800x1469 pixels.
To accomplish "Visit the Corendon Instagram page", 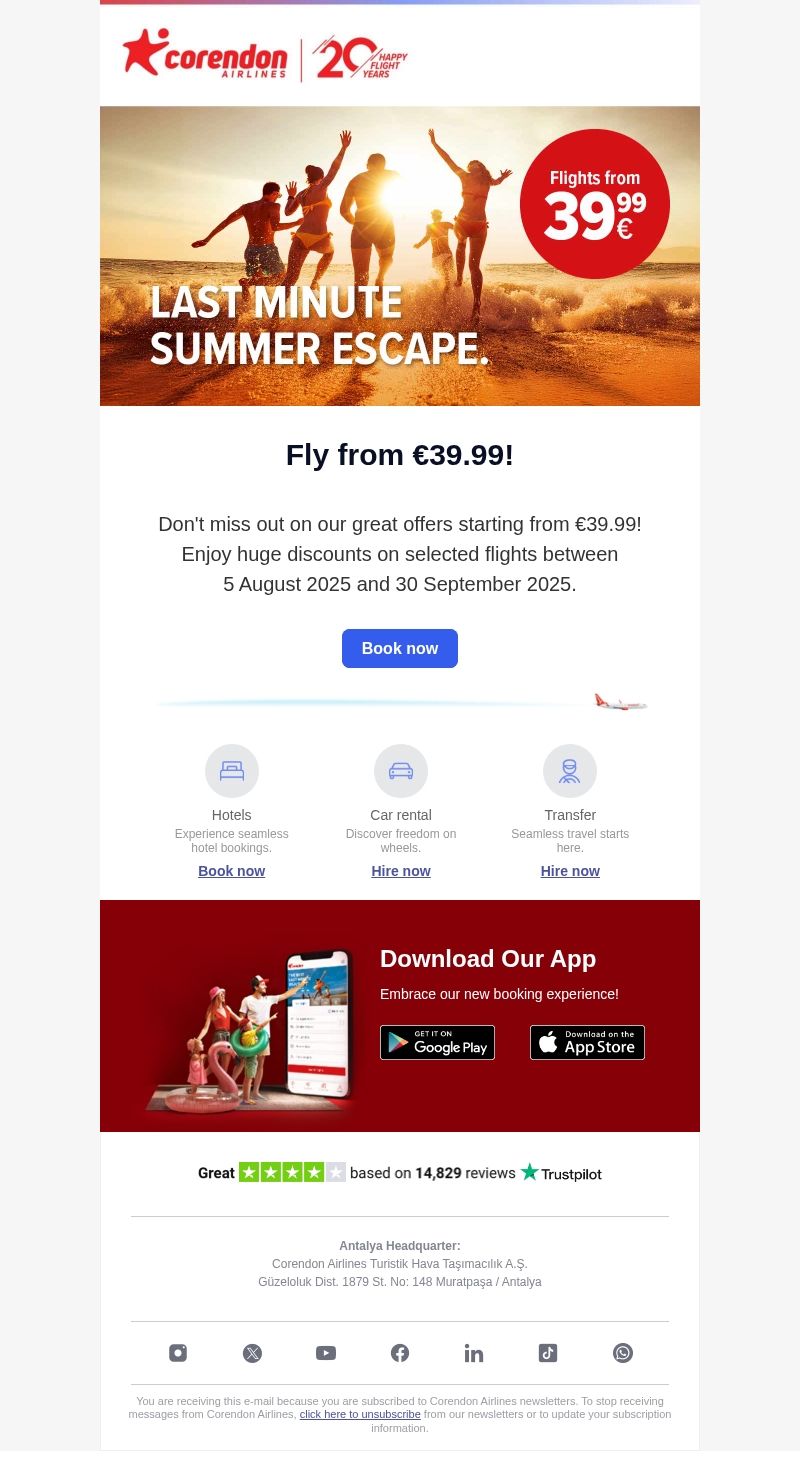I will pyautogui.click(x=178, y=1353).
